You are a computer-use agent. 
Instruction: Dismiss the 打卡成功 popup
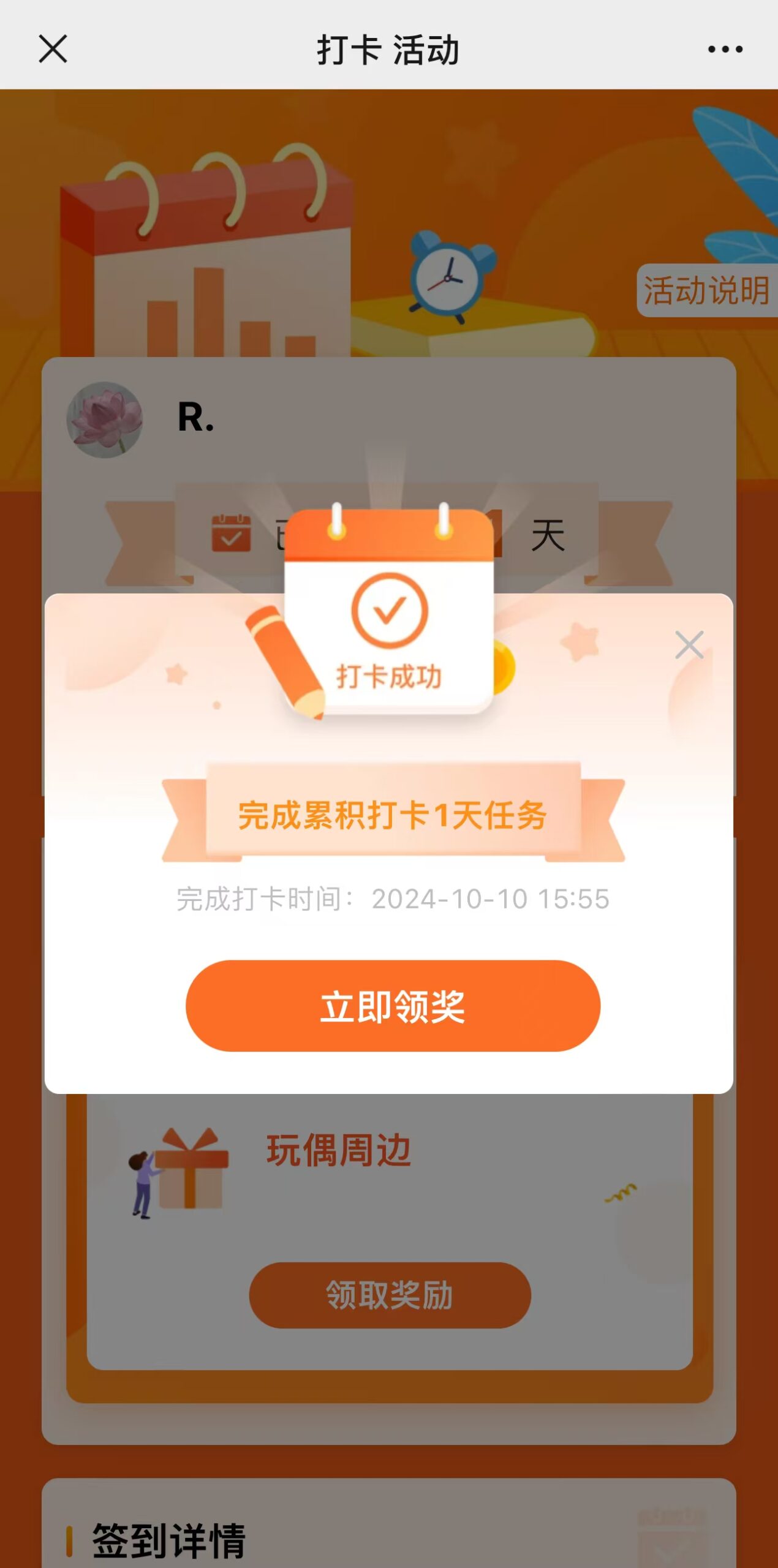point(689,645)
